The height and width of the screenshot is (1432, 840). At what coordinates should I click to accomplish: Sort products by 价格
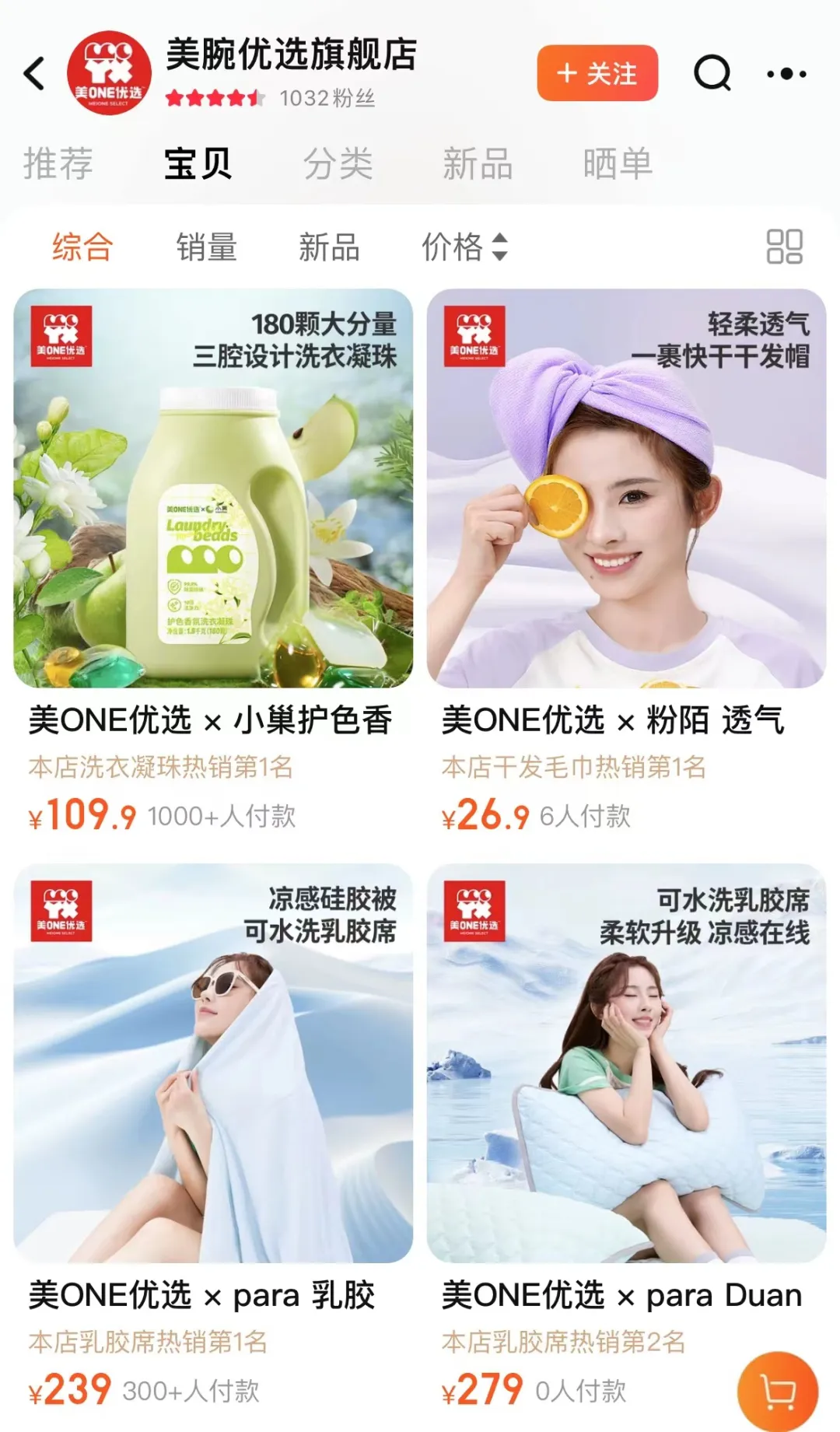pos(464,247)
